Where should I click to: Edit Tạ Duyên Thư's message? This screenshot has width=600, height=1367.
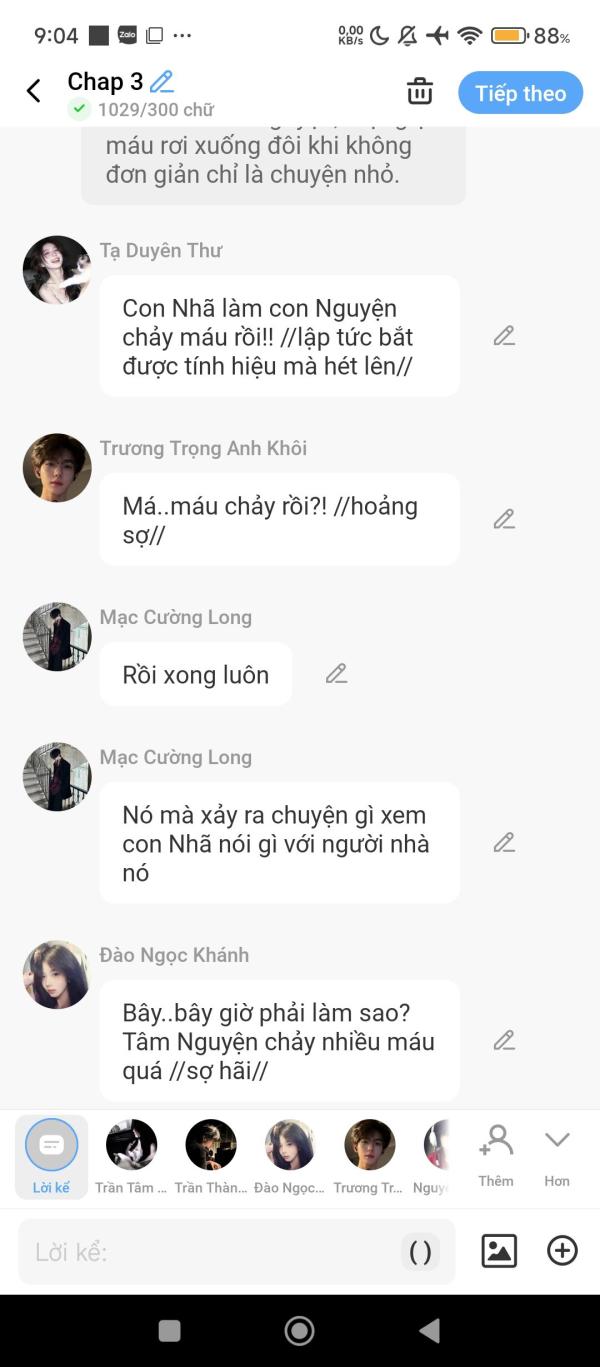504,336
